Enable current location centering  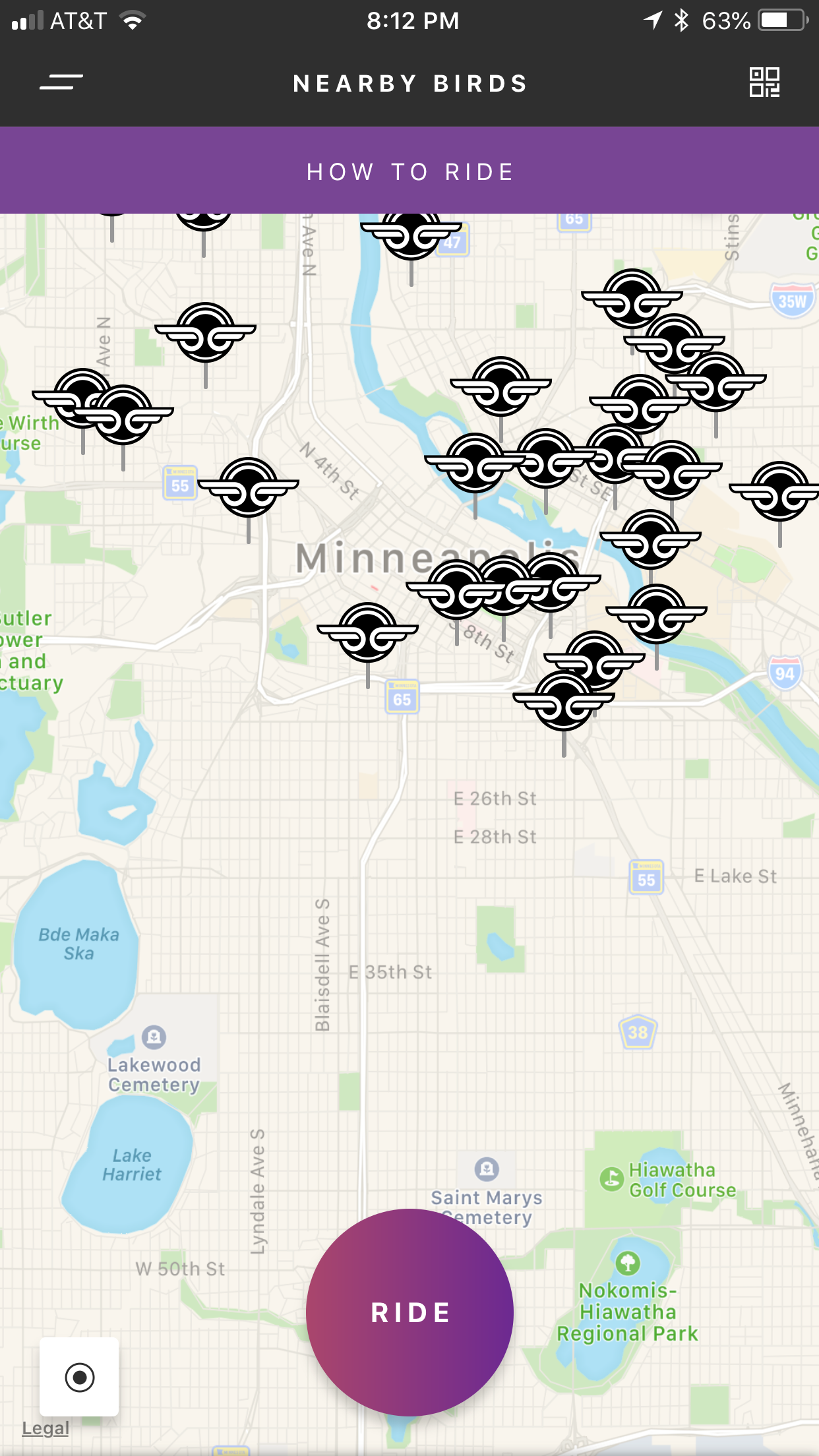(78, 1377)
